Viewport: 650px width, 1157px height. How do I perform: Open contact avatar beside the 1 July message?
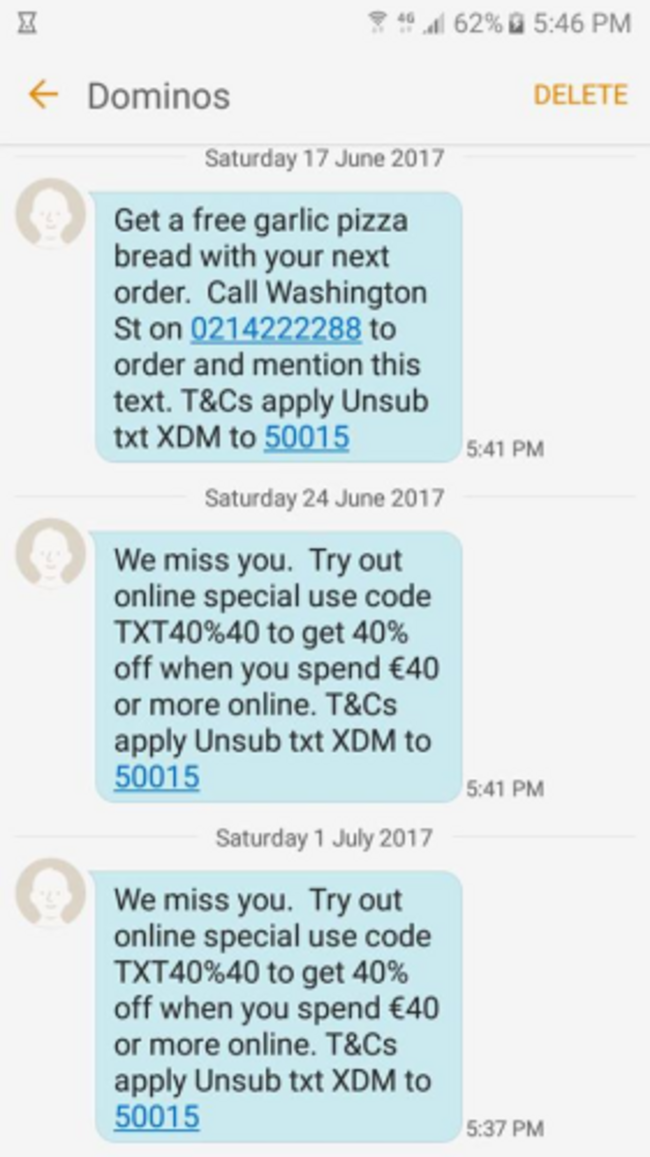click(x=50, y=892)
